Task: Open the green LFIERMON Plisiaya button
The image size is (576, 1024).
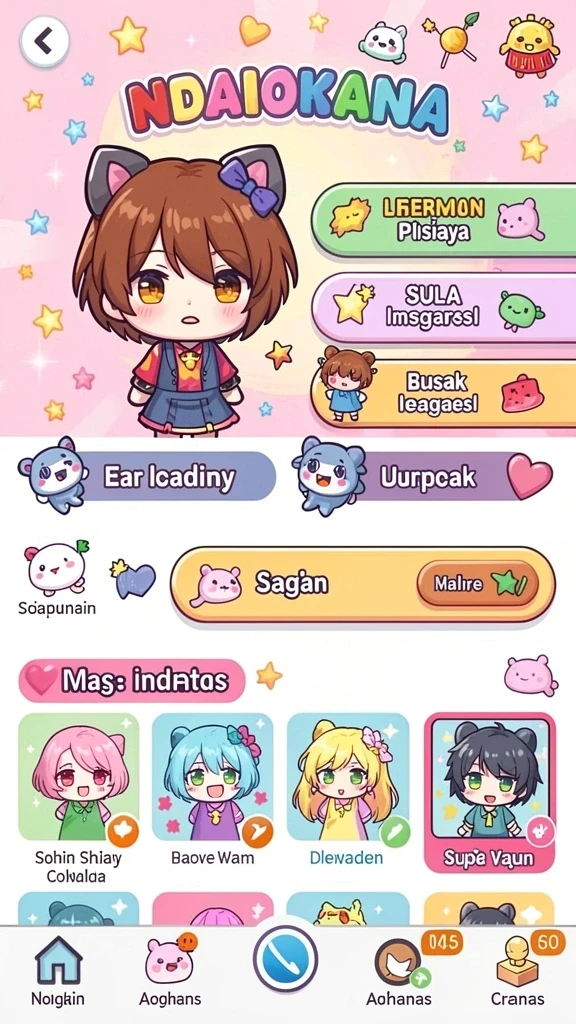Action: click(443, 219)
